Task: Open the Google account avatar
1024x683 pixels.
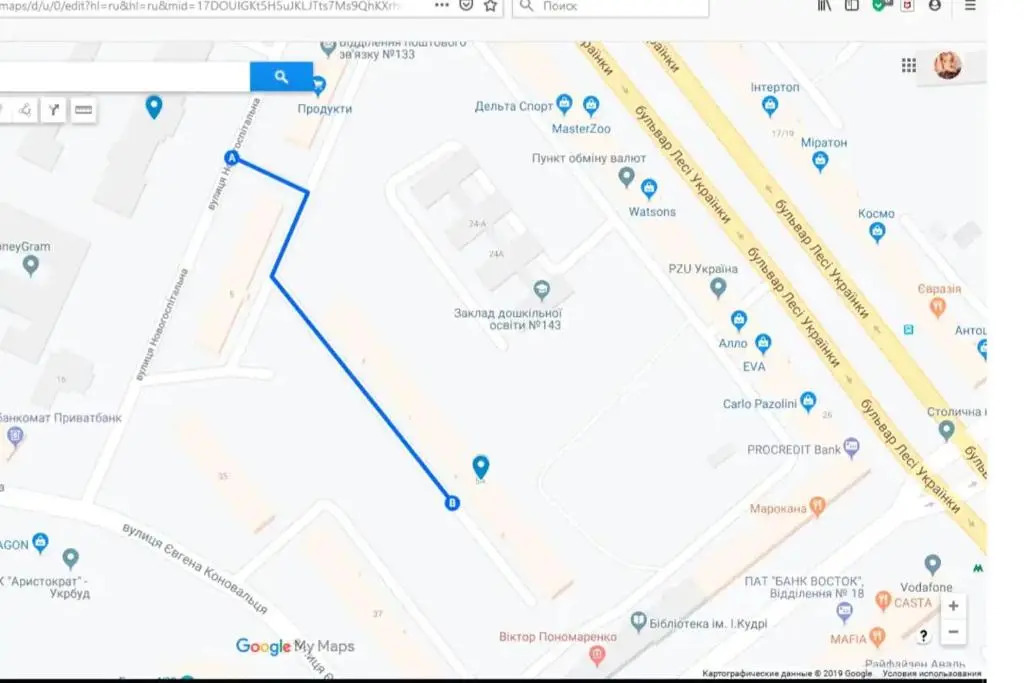Action: (x=947, y=65)
